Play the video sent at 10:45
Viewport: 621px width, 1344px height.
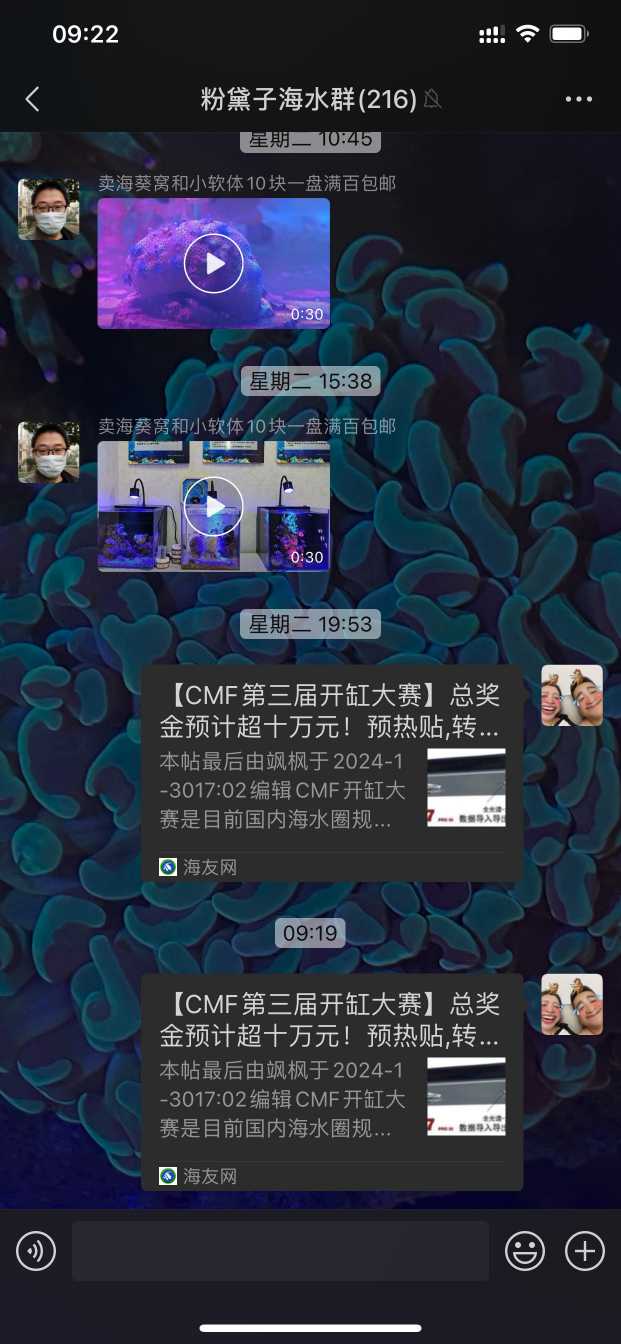click(213, 264)
